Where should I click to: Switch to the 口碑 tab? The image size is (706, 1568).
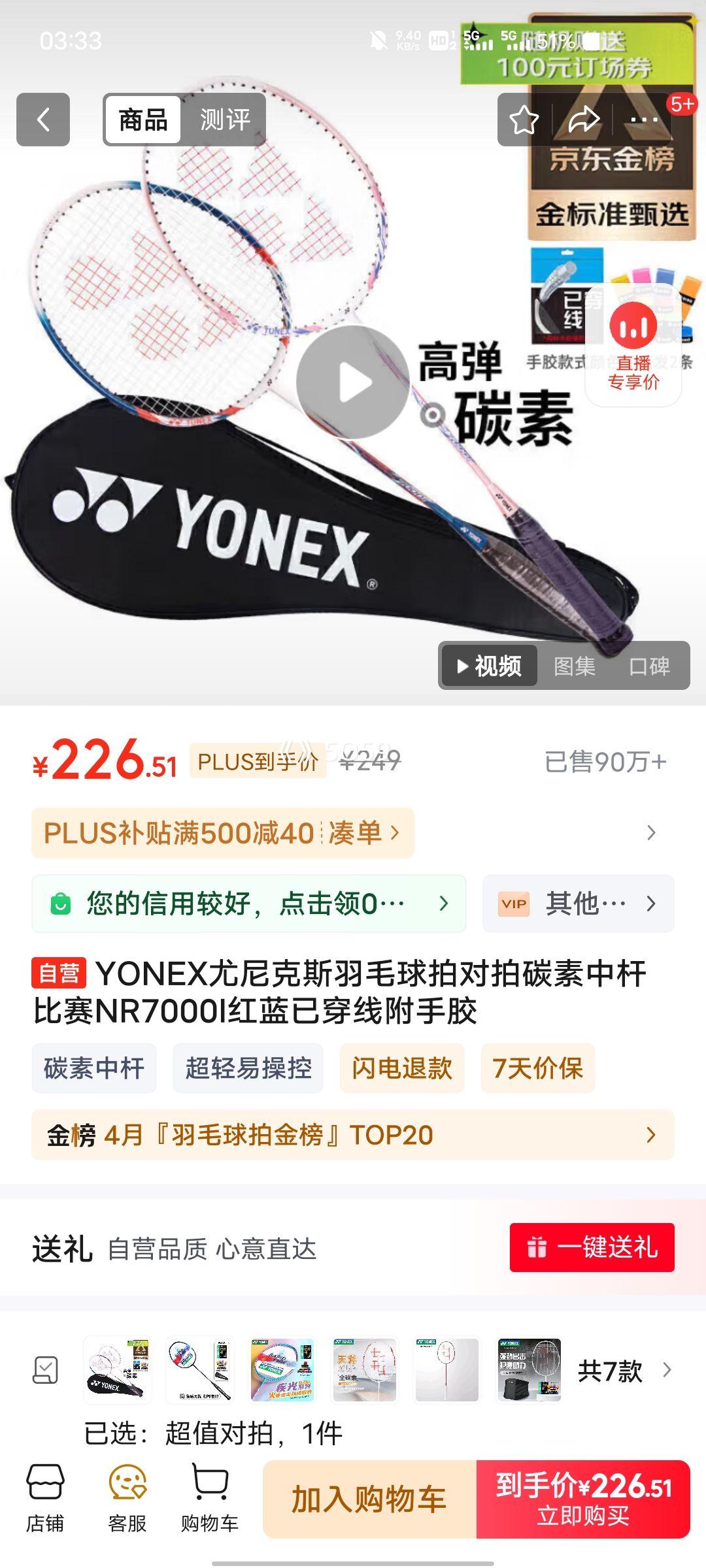(649, 666)
